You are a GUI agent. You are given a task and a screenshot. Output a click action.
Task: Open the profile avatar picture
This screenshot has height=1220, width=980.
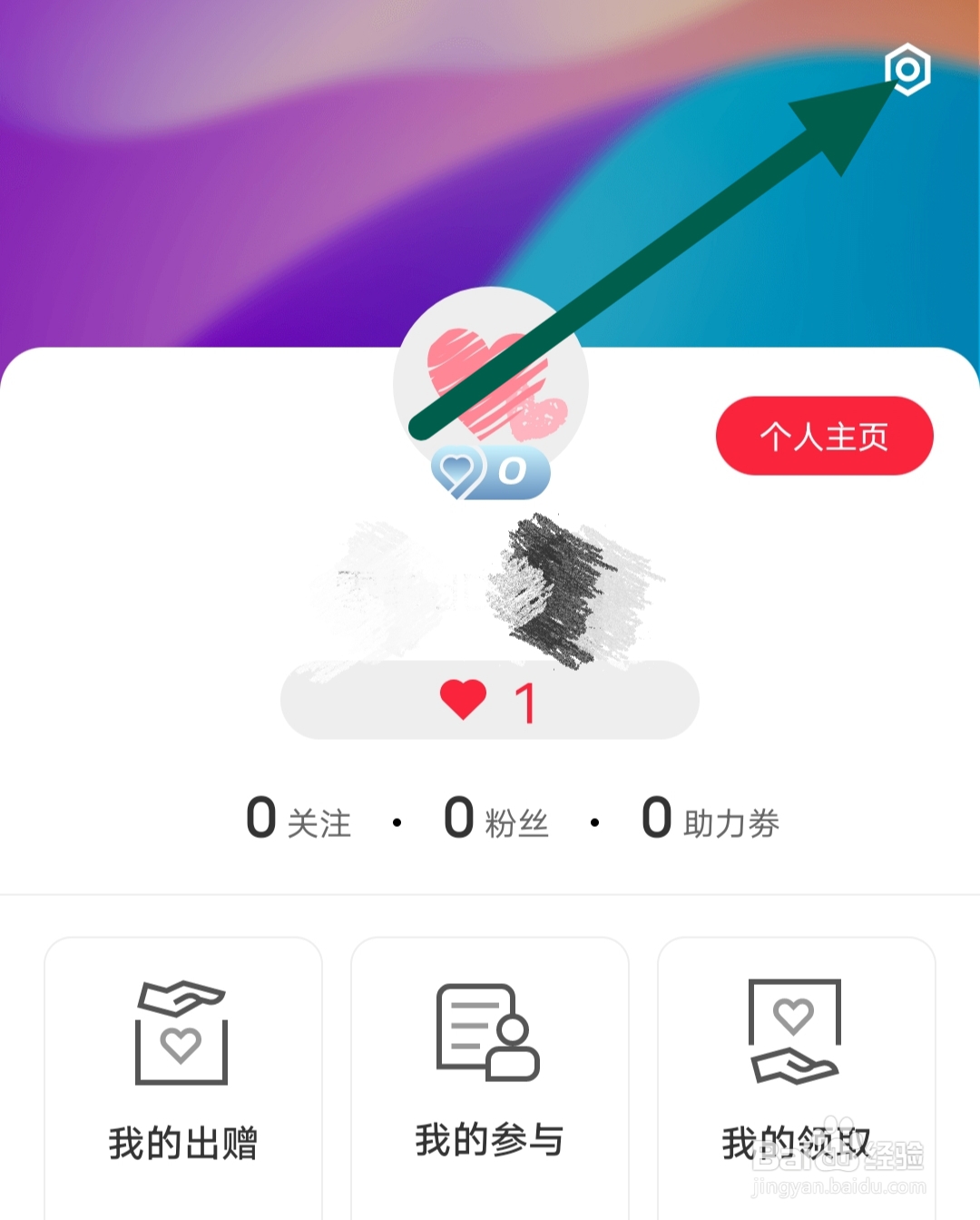(490, 381)
